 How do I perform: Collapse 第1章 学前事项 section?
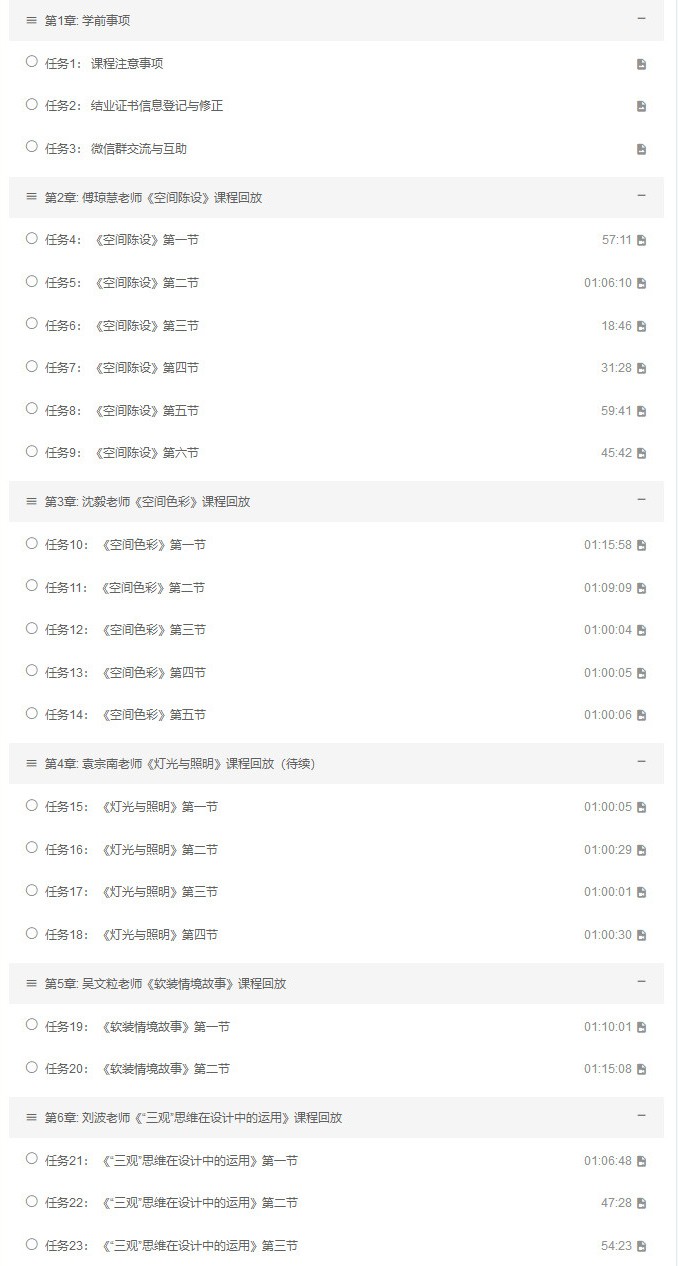(641, 19)
